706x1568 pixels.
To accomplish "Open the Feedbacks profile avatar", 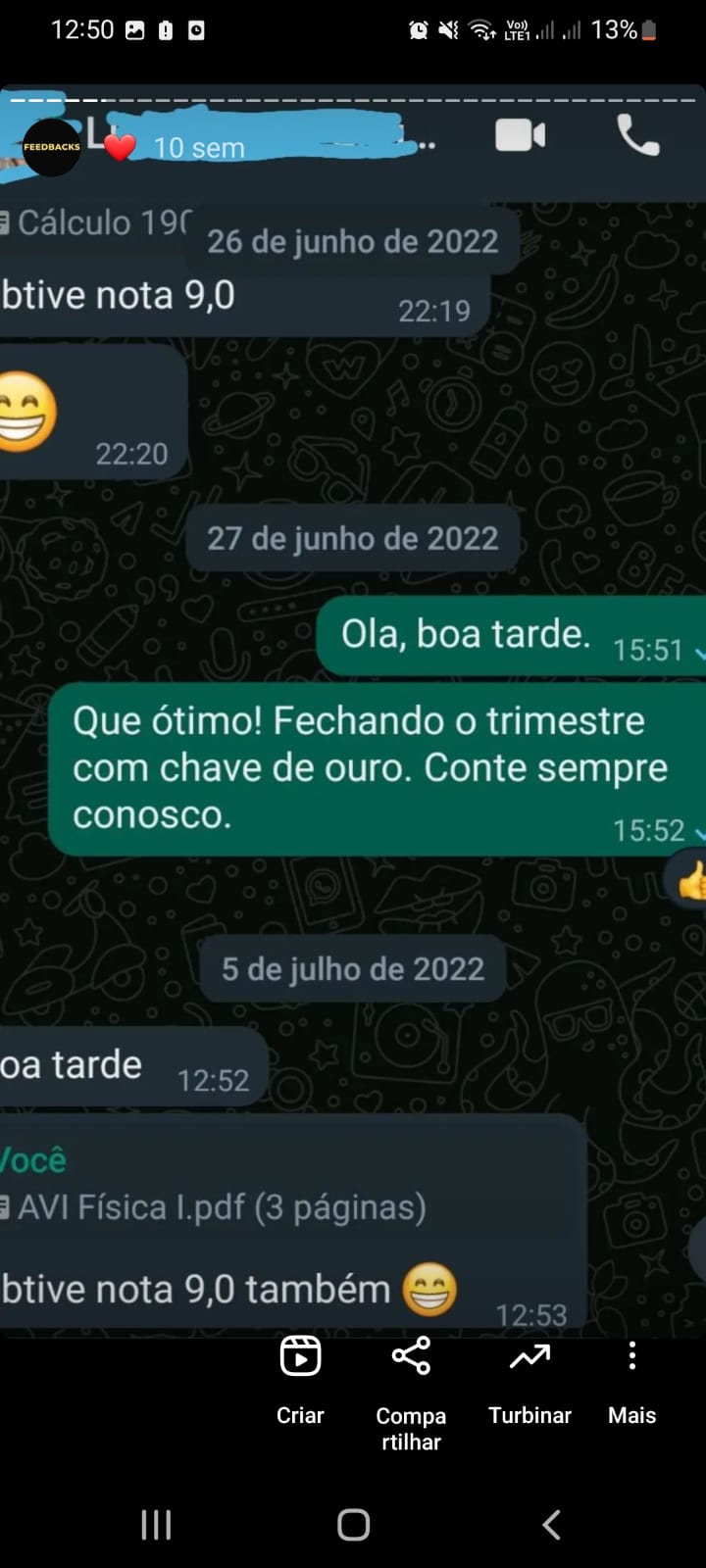I will (x=51, y=147).
